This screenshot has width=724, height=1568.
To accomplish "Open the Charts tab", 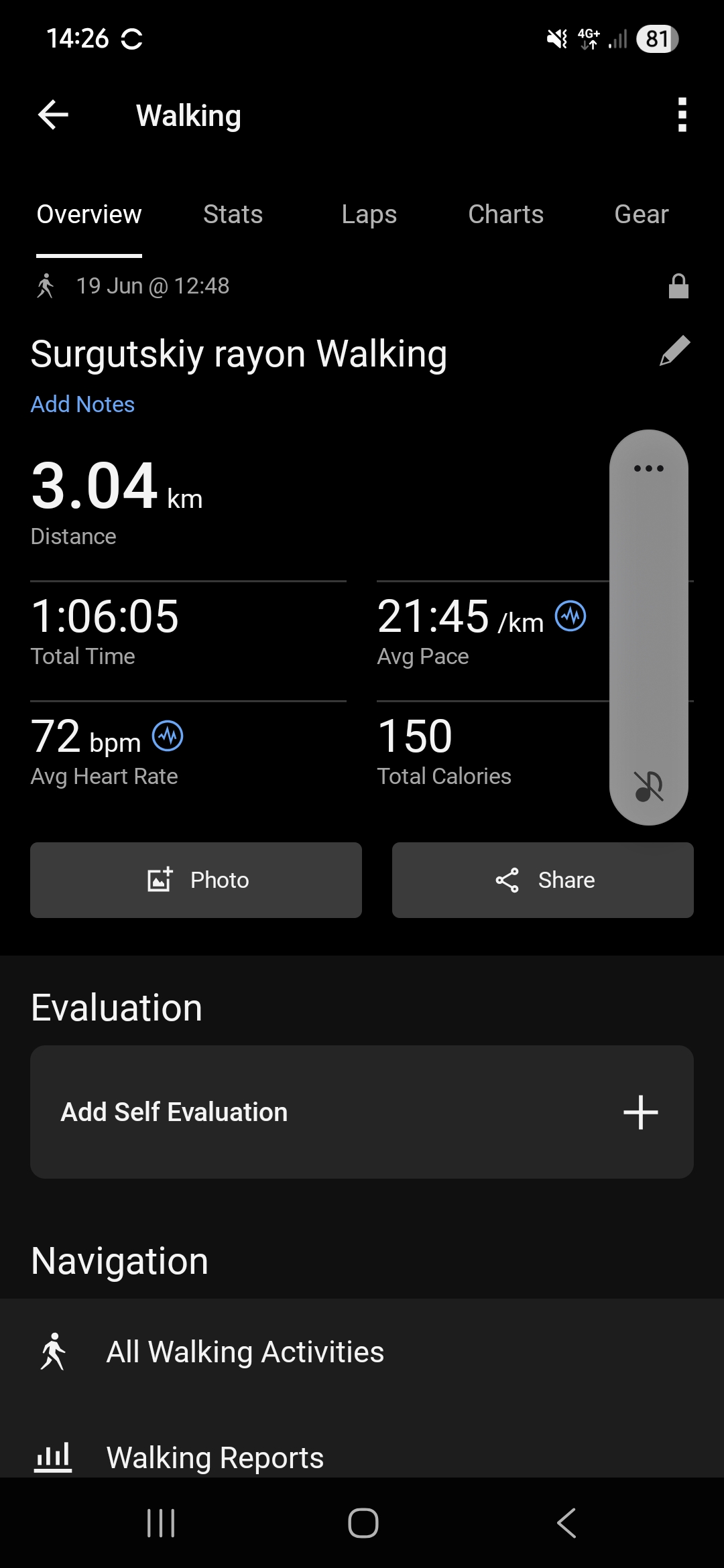I will coord(505,214).
